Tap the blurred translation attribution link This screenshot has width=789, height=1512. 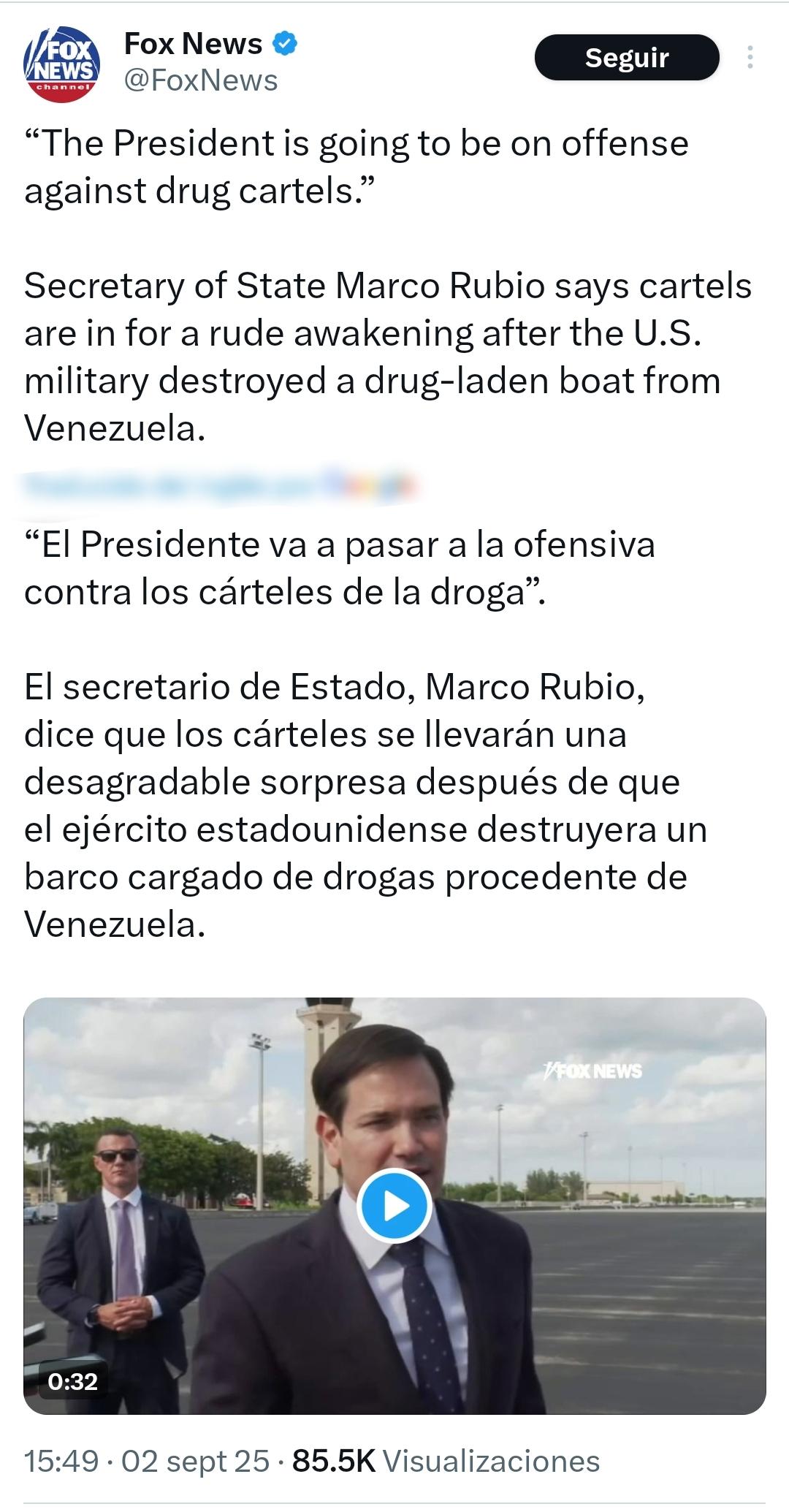coord(219,484)
